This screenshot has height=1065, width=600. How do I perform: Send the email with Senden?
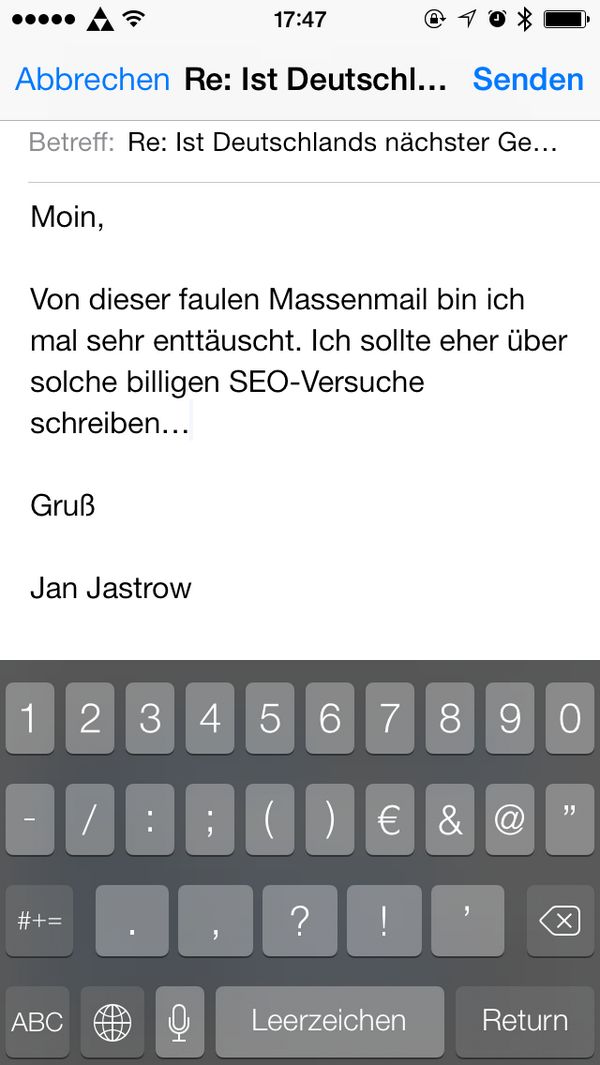click(528, 80)
